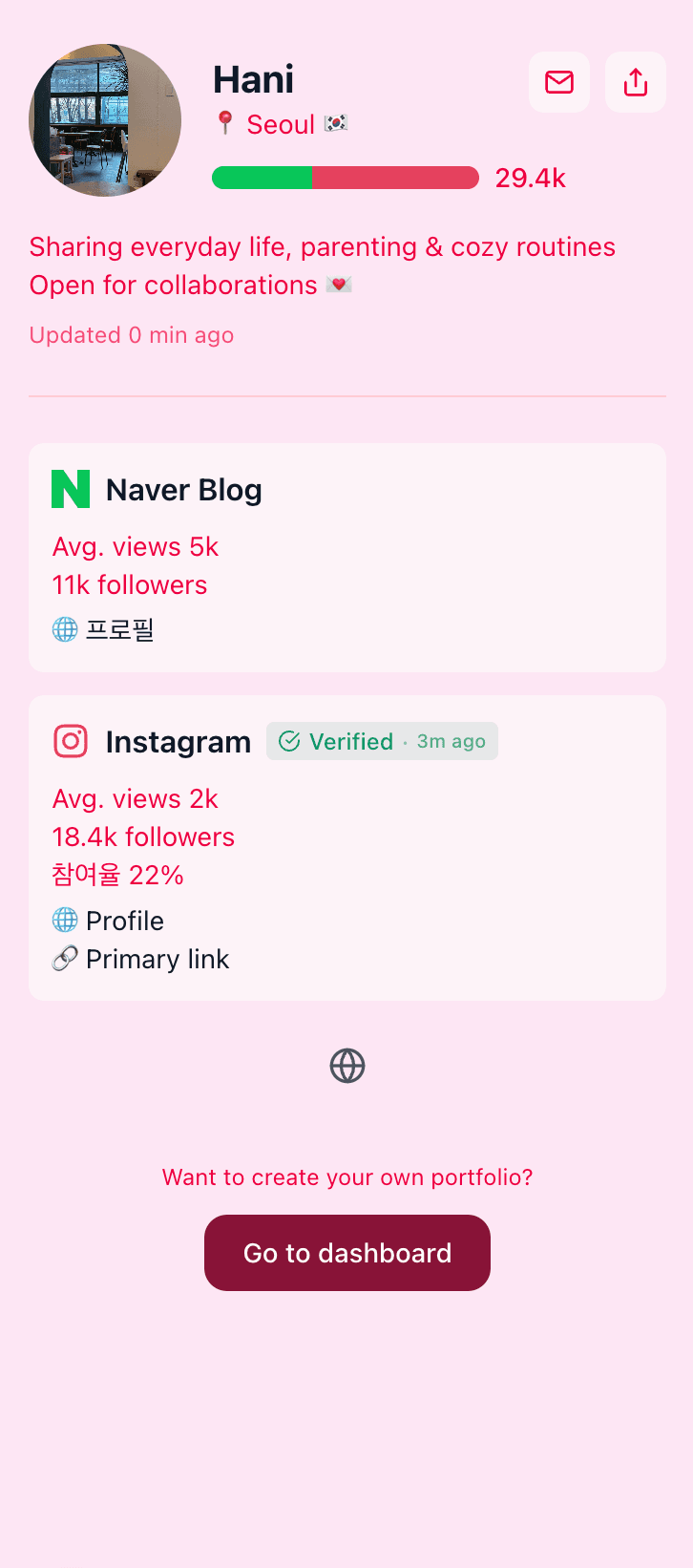
Task: Open the Instagram Profile link
Action: 124,921
